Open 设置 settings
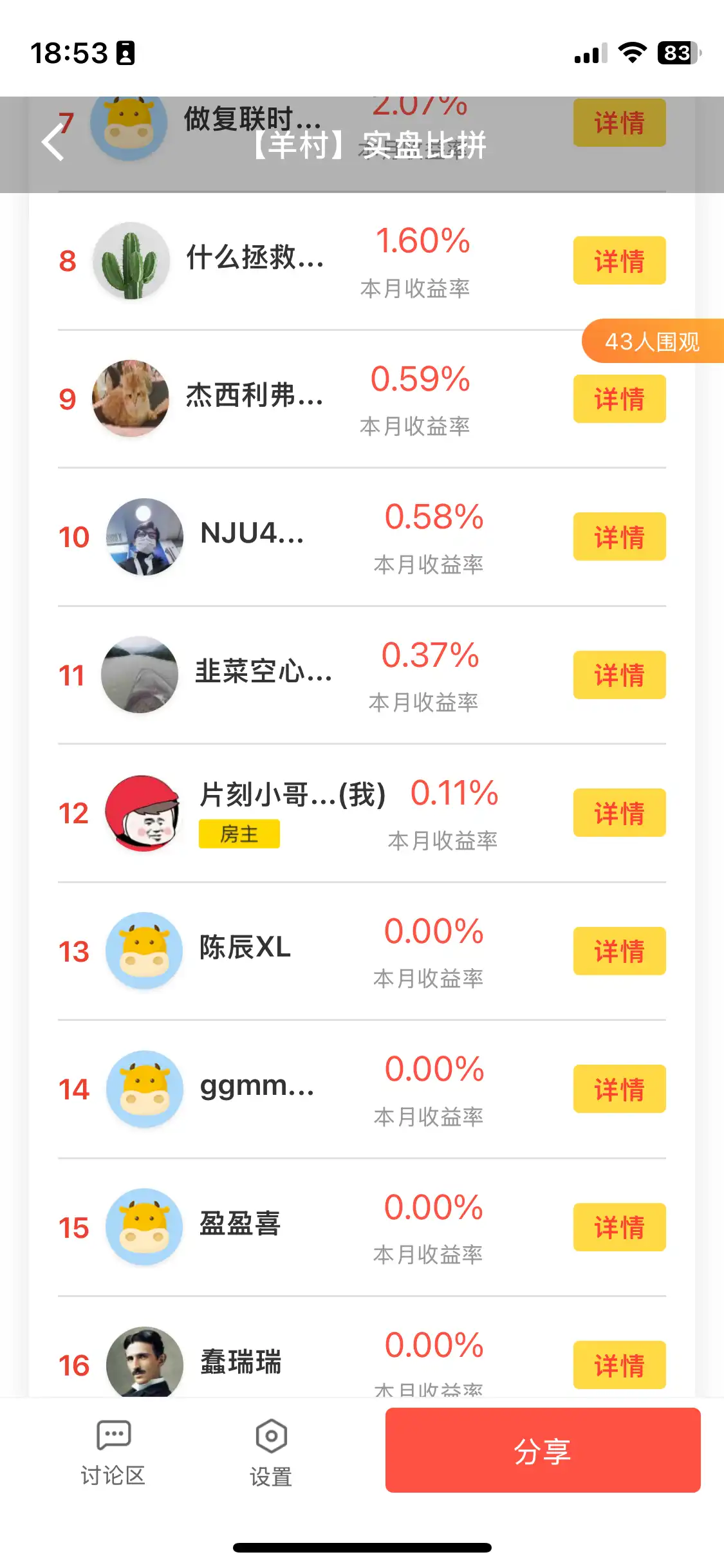The height and width of the screenshot is (1568, 724). [x=271, y=1452]
